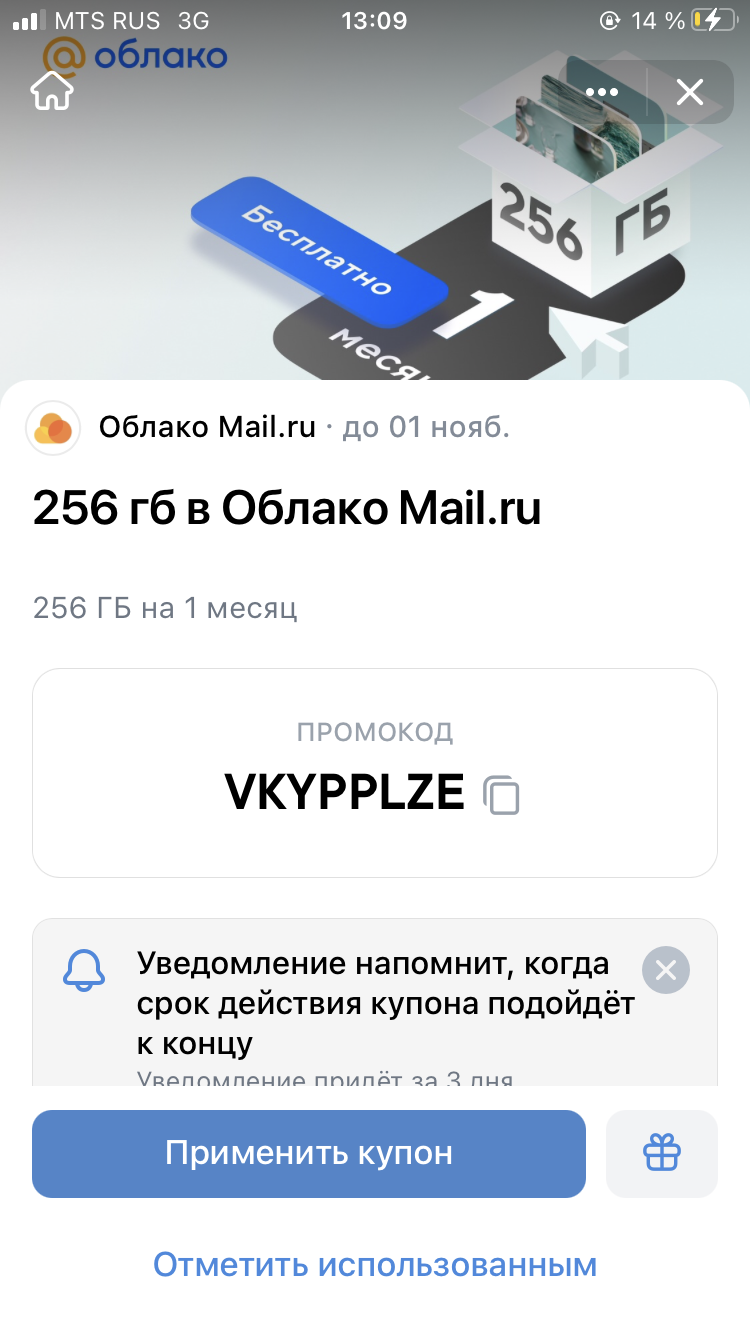
Task: Open the gift icon button
Action: [662, 1153]
